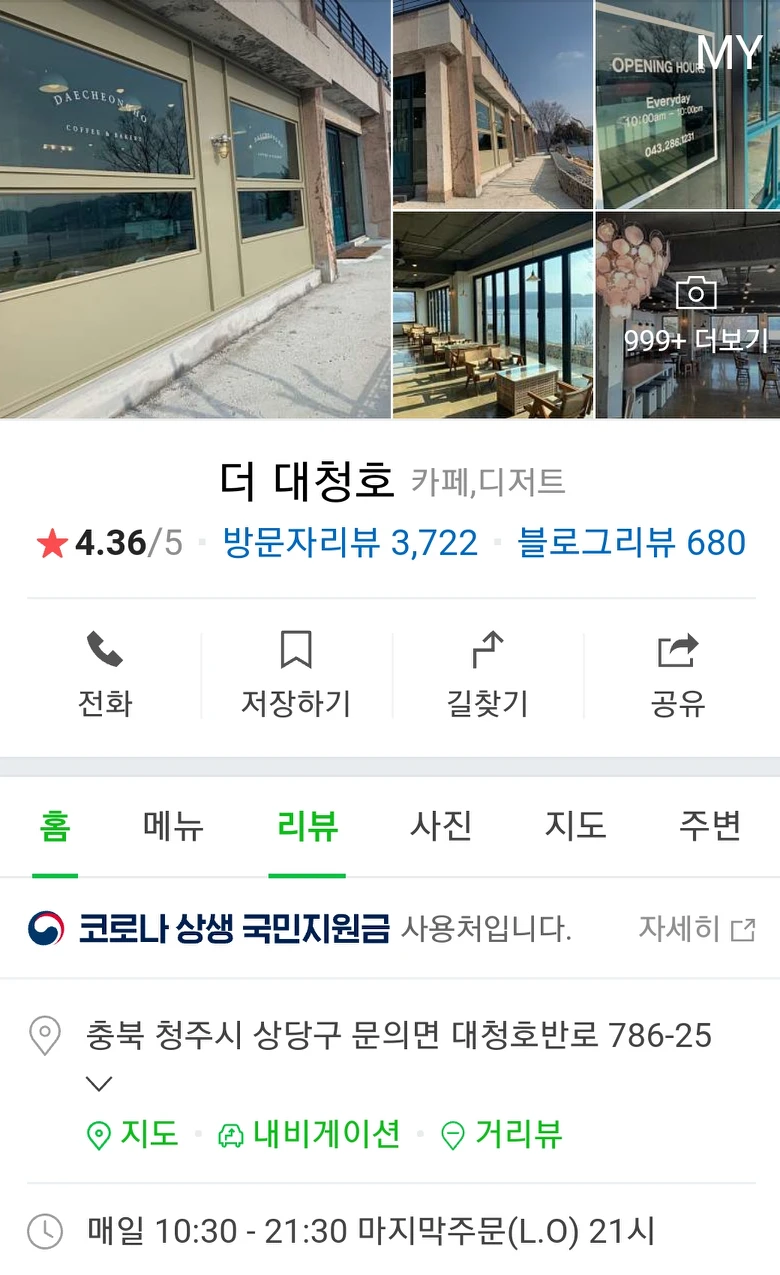Screen dimensions: 780x1275
Task: Start 내비게이션 to the cafe
Action: [x=309, y=1134]
